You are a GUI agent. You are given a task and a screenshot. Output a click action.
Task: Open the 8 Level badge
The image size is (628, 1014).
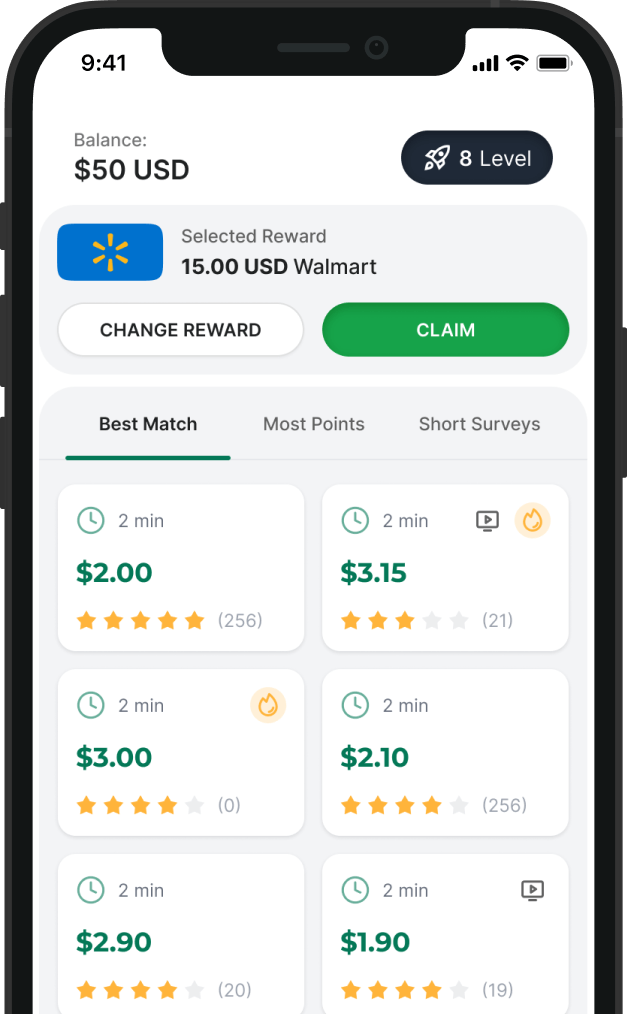476,158
